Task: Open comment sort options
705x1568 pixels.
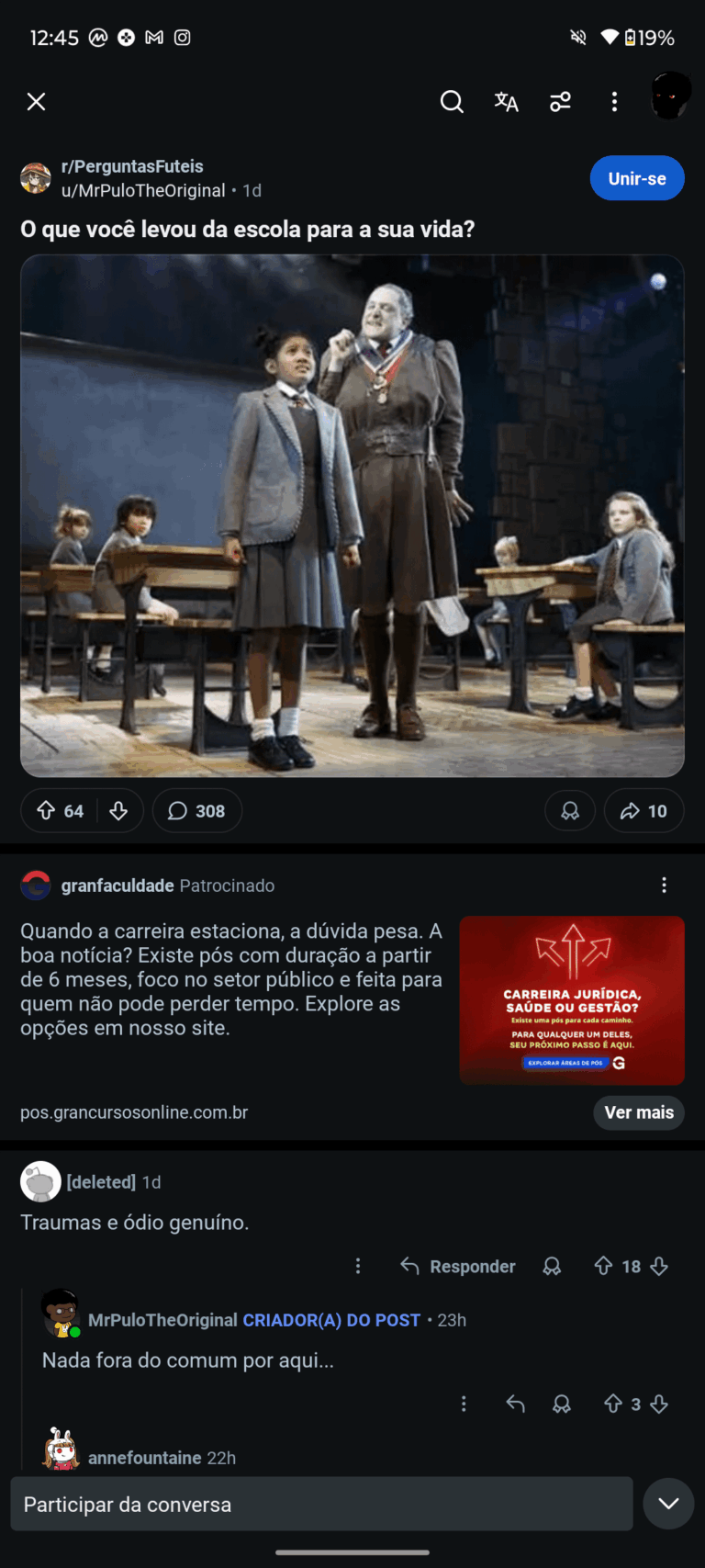Action: [x=560, y=102]
